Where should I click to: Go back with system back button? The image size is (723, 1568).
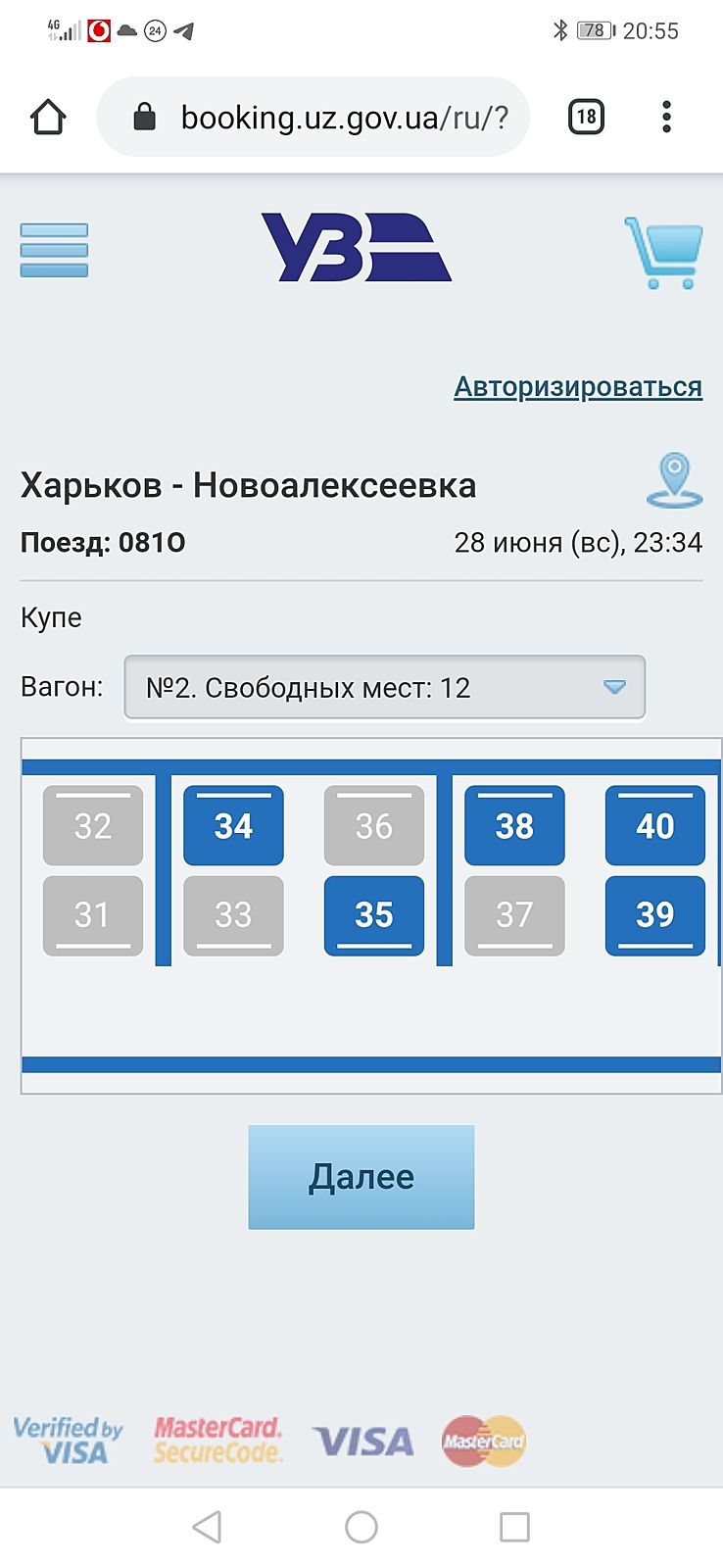[x=207, y=1526]
